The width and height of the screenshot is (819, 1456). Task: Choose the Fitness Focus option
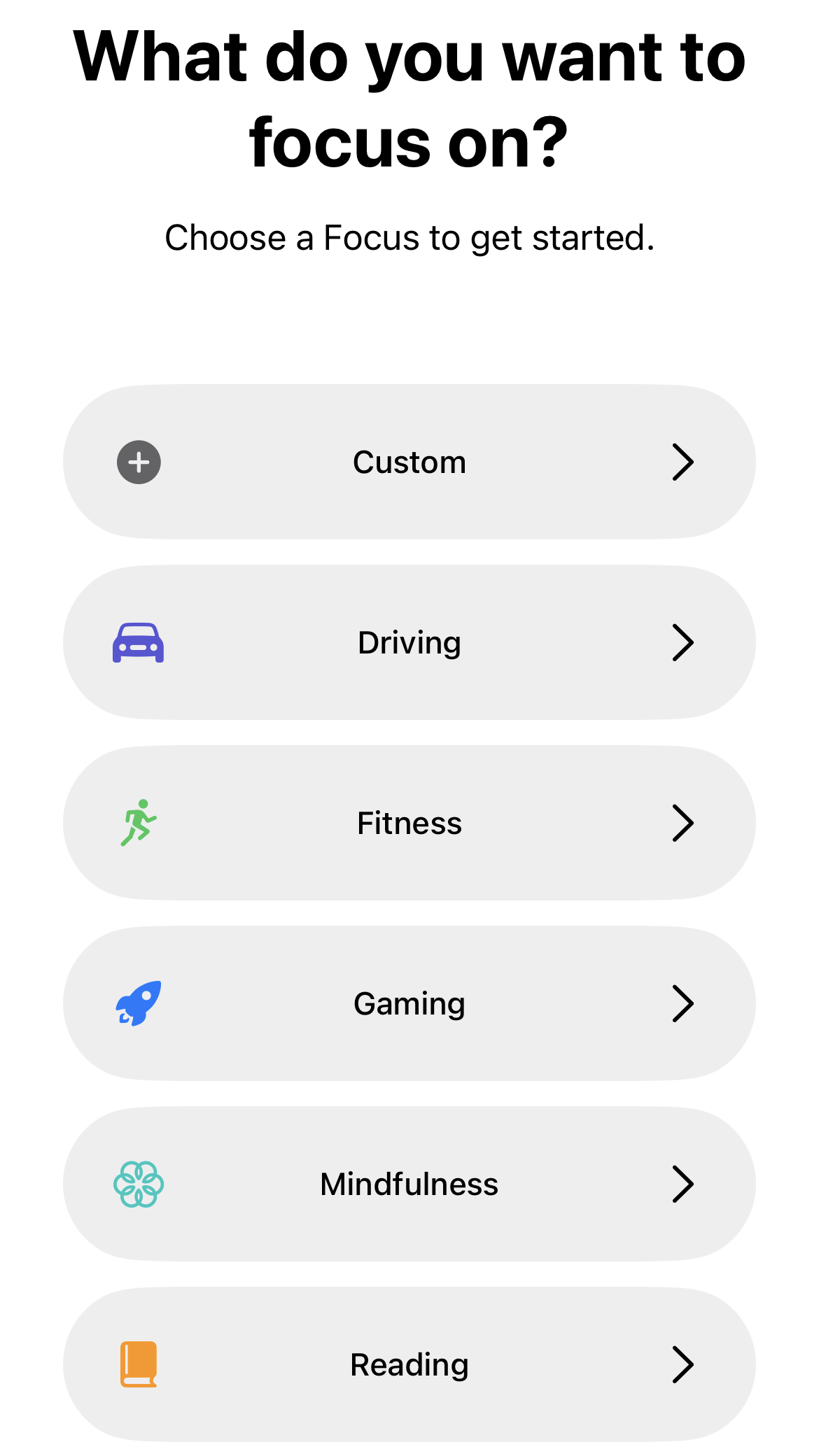(409, 823)
